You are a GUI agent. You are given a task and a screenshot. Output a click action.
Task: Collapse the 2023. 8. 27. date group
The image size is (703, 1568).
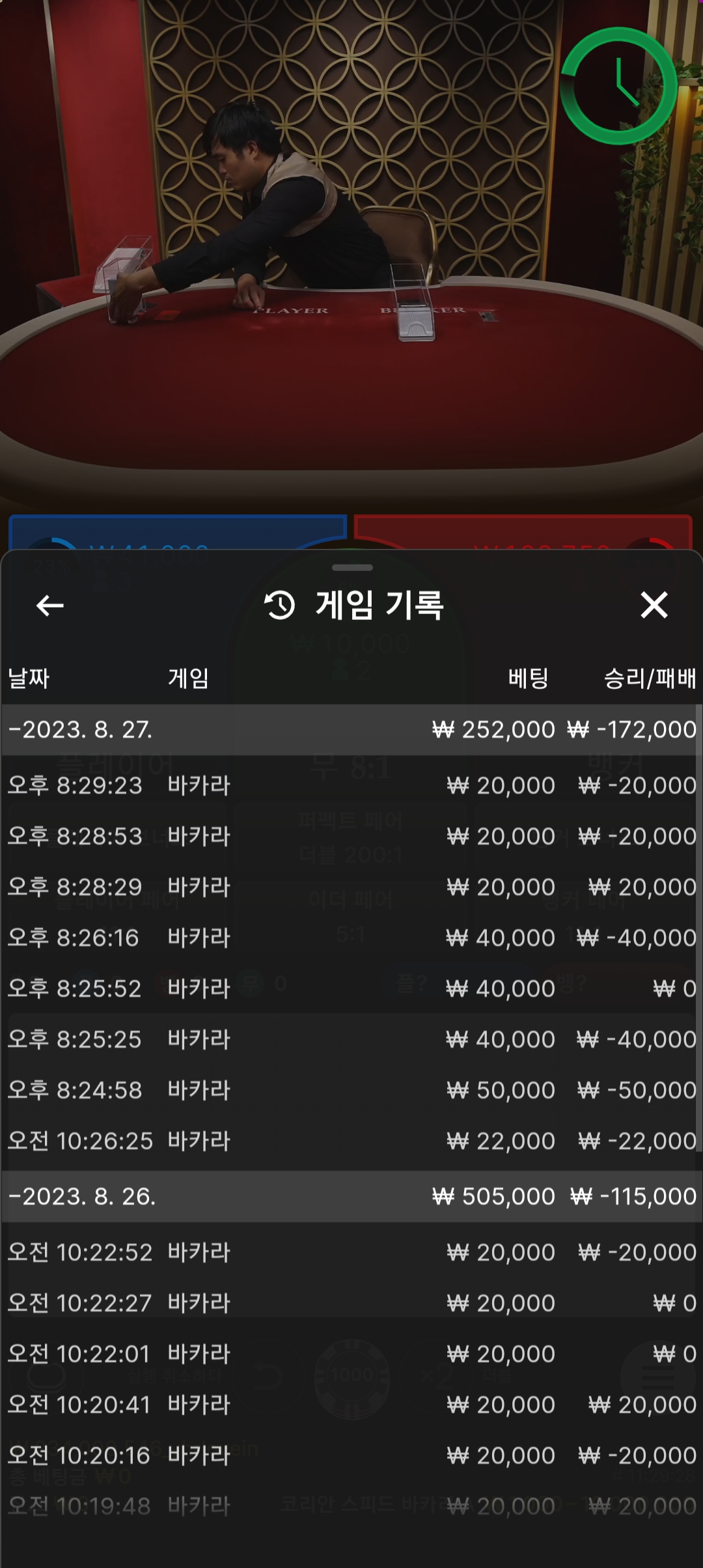(351, 729)
